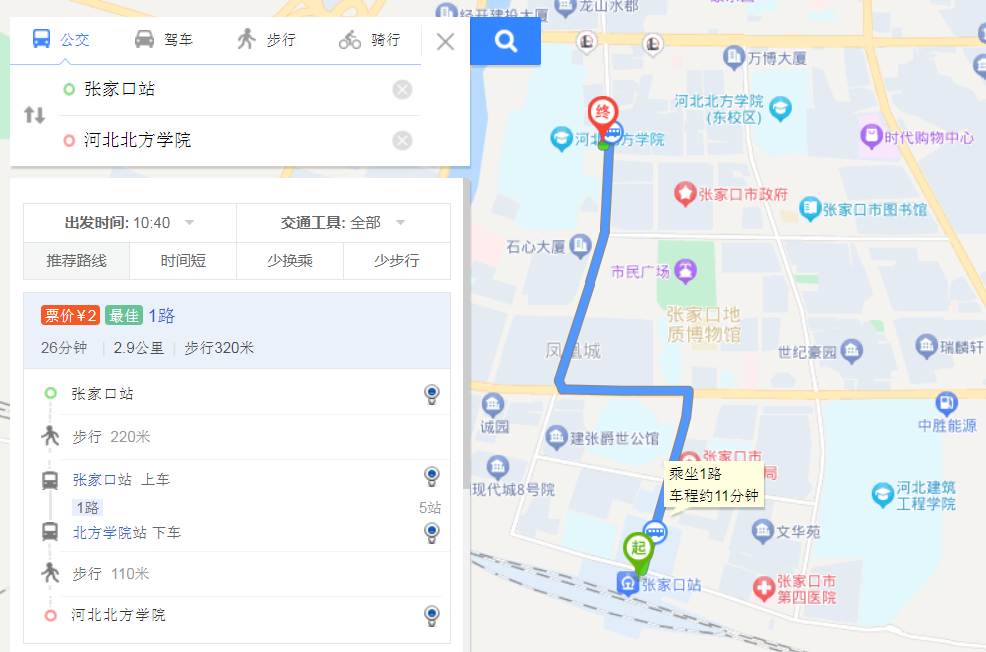This screenshot has height=652, width=986.
Task: Close the route planning panel
Action: [446, 41]
